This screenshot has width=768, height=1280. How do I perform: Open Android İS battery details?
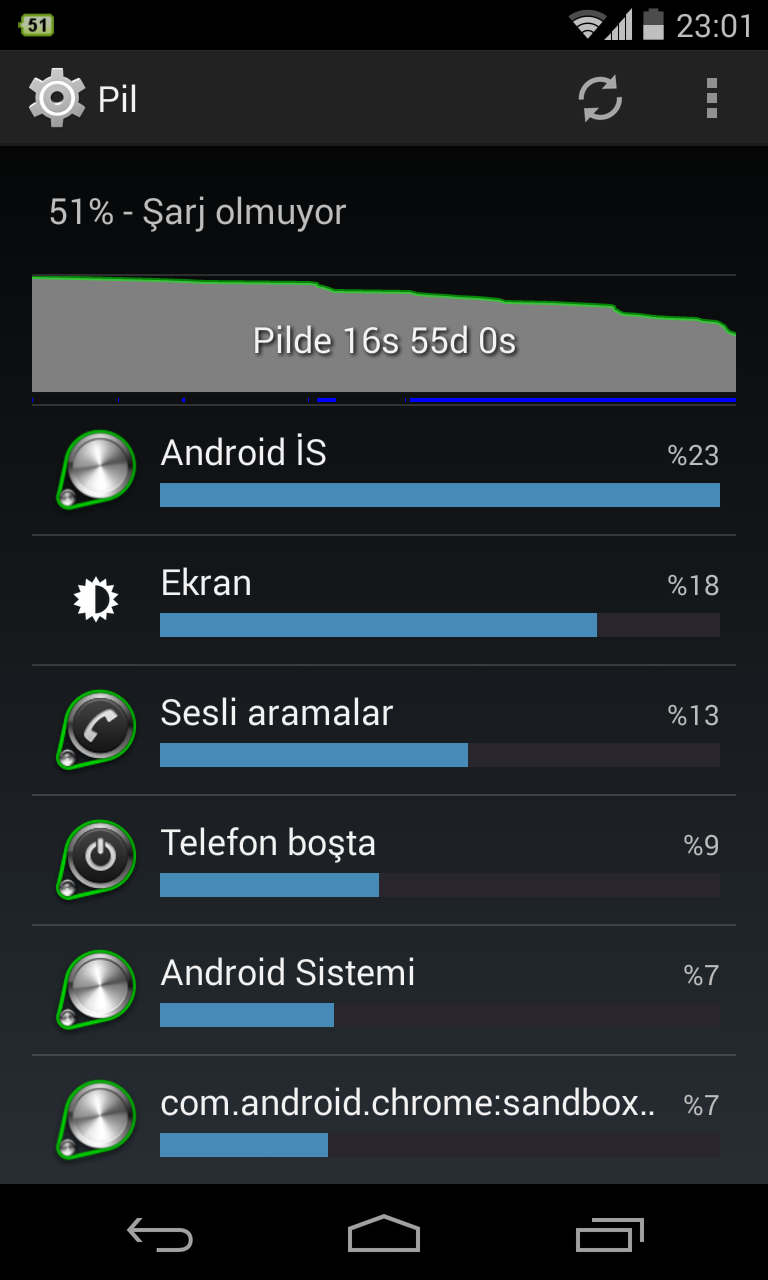pos(384,470)
